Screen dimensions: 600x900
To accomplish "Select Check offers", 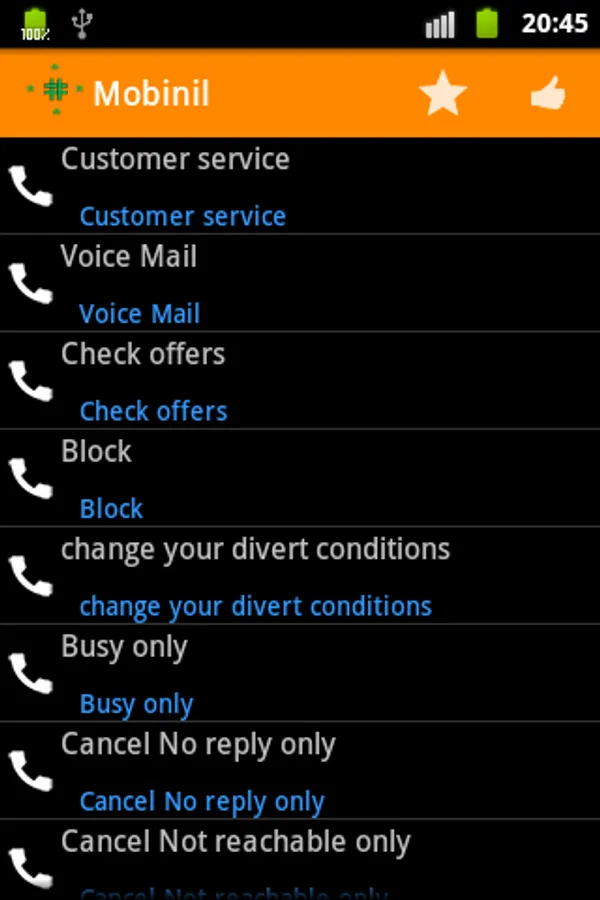I will coord(300,381).
